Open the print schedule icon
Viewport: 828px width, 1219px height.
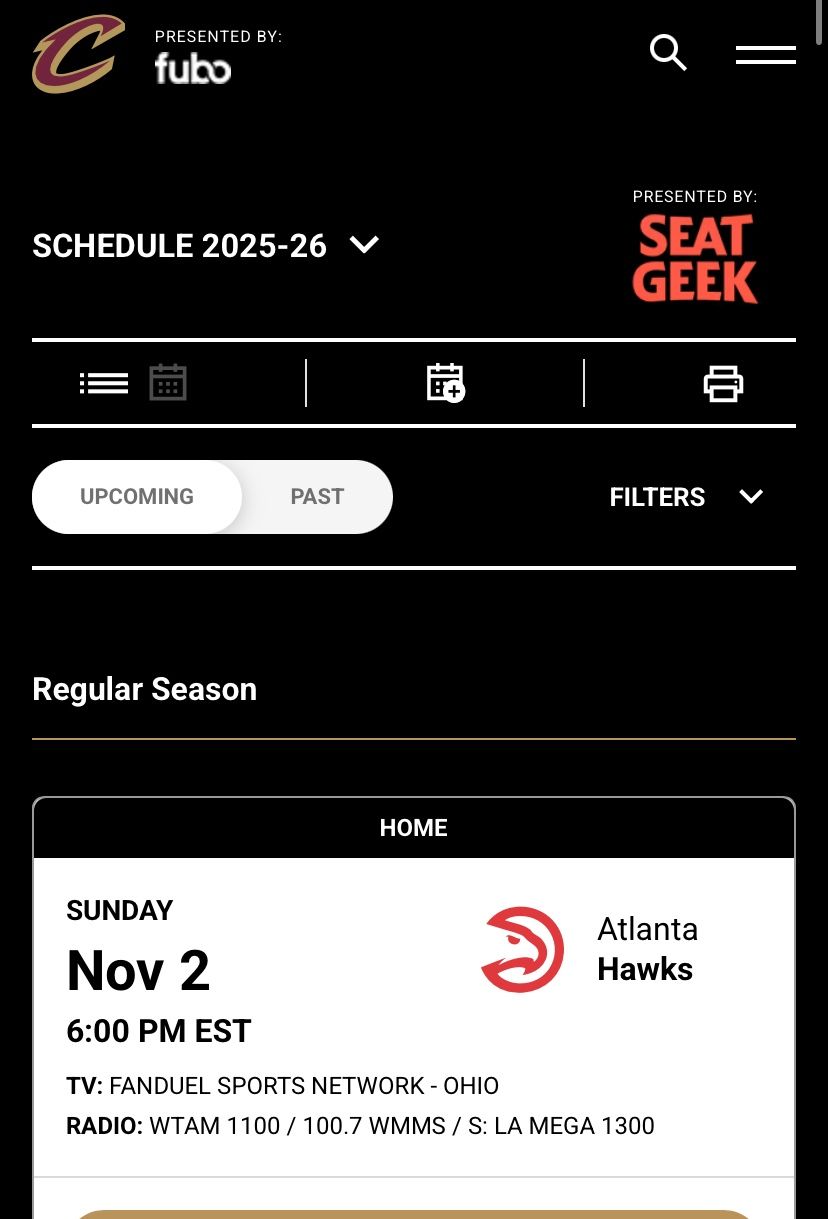[723, 383]
